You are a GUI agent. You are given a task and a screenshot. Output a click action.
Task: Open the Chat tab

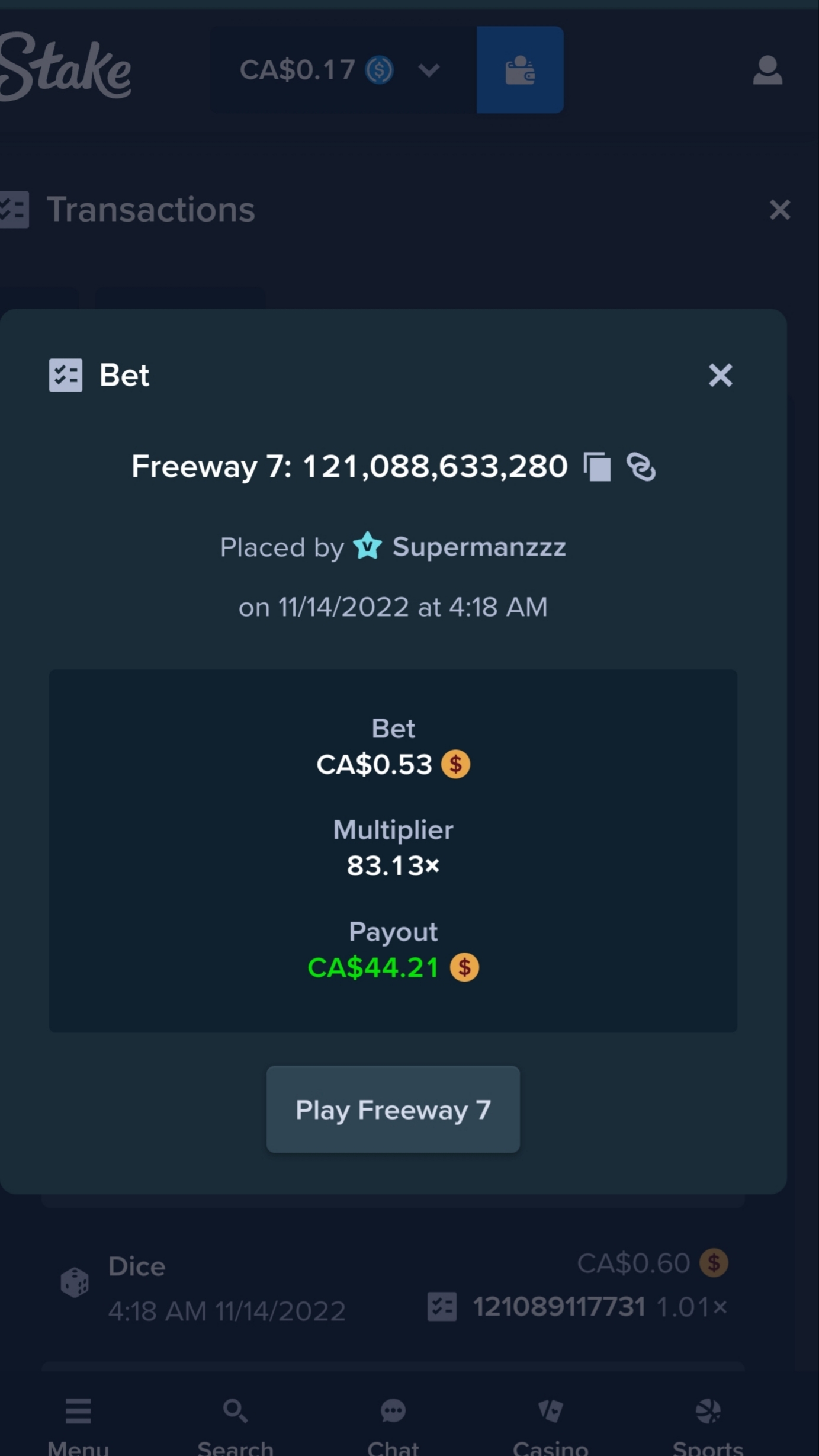[393, 1425]
